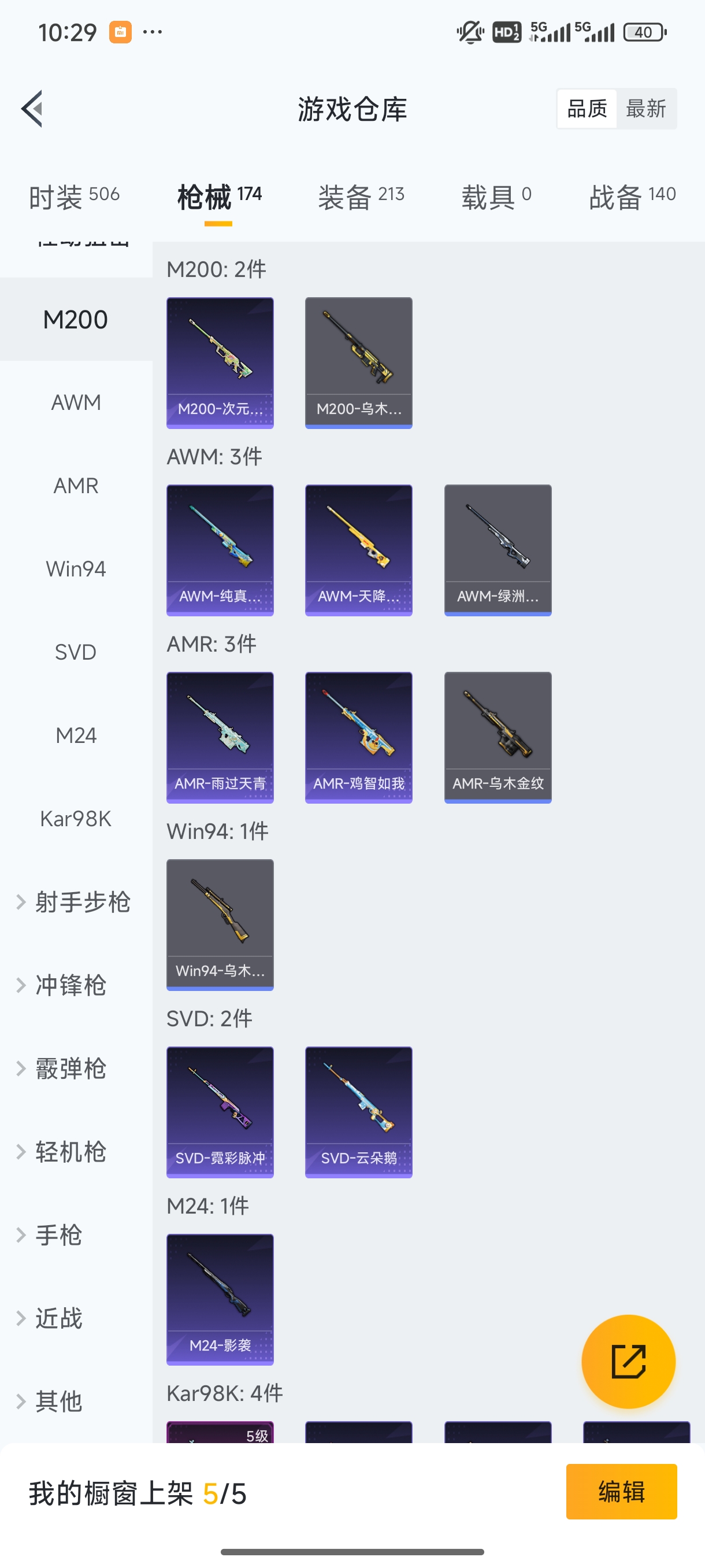Switch sorting to 最新
Image resolution: width=705 pixels, height=1568 pixels.
point(647,108)
